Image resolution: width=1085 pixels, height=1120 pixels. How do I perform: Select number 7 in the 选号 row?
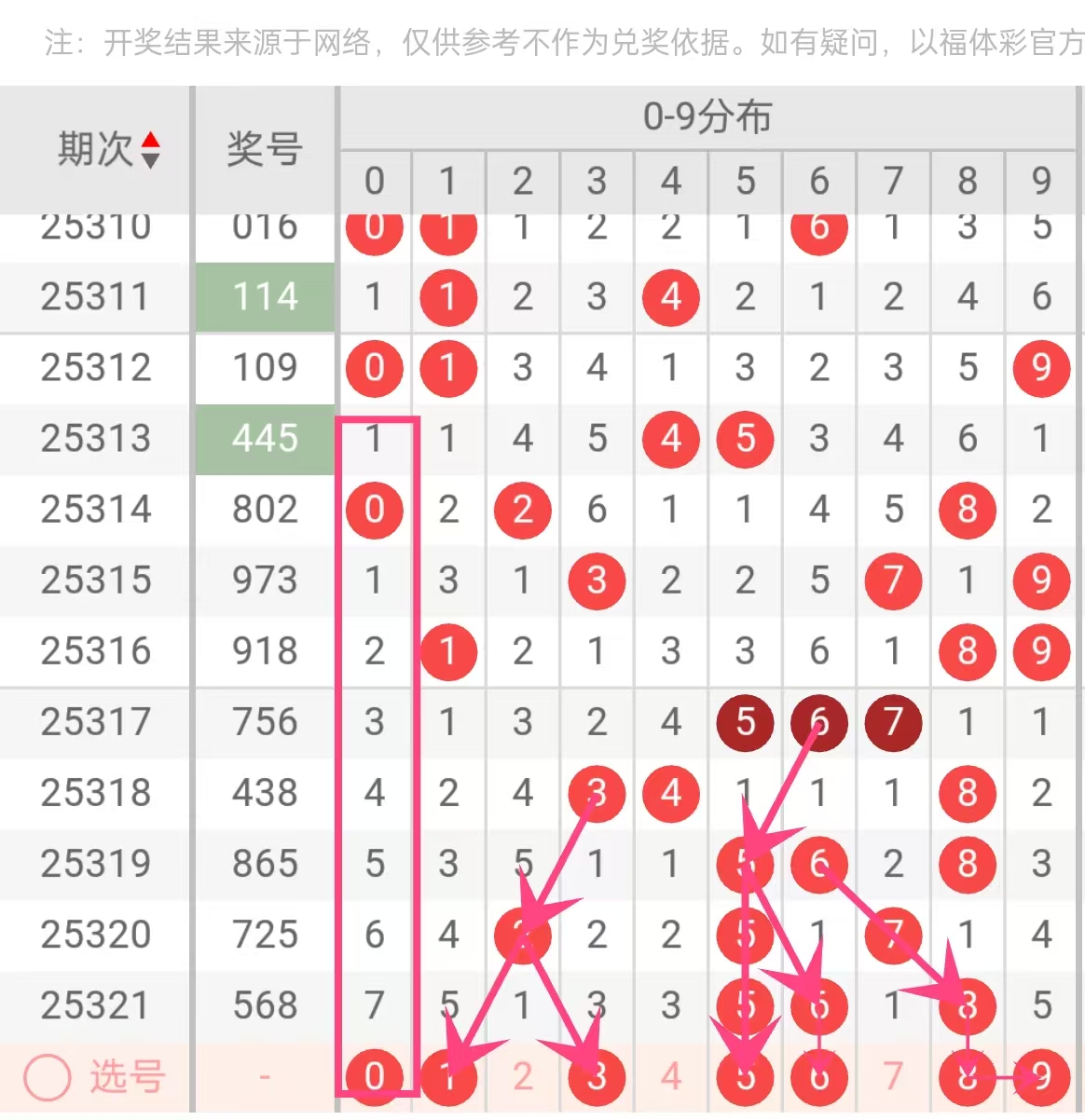coord(893,1077)
